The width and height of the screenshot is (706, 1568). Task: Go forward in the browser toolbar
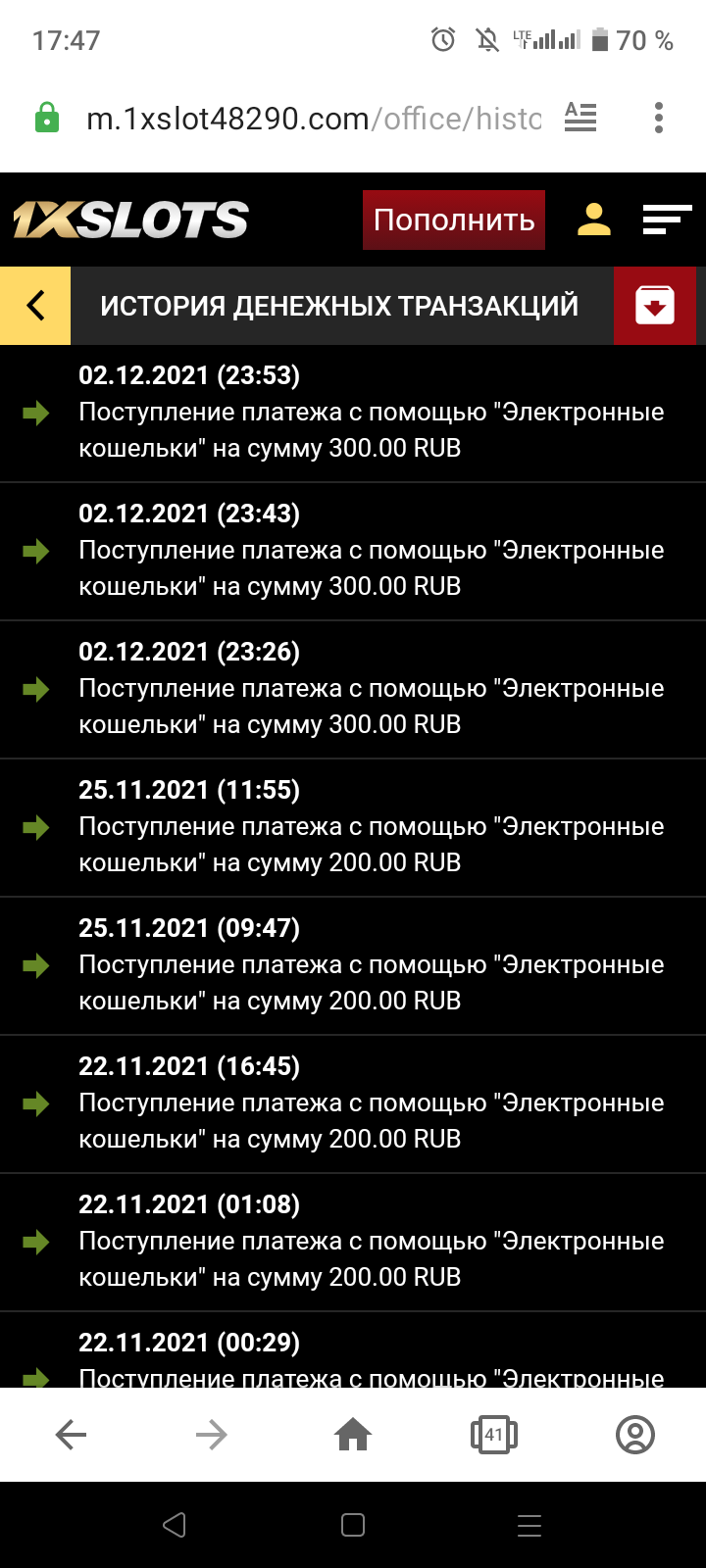(212, 1436)
